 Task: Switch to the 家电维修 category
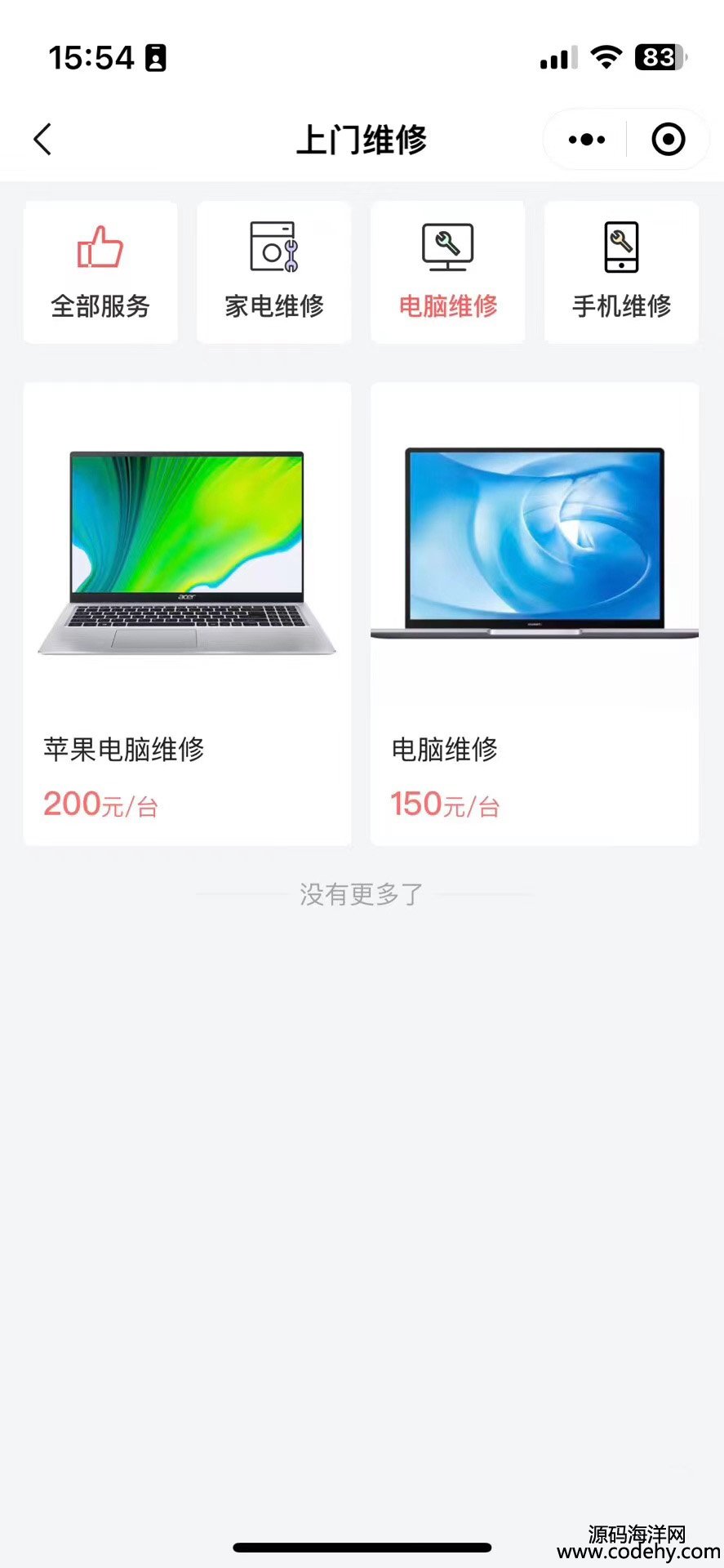pos(274,273)
